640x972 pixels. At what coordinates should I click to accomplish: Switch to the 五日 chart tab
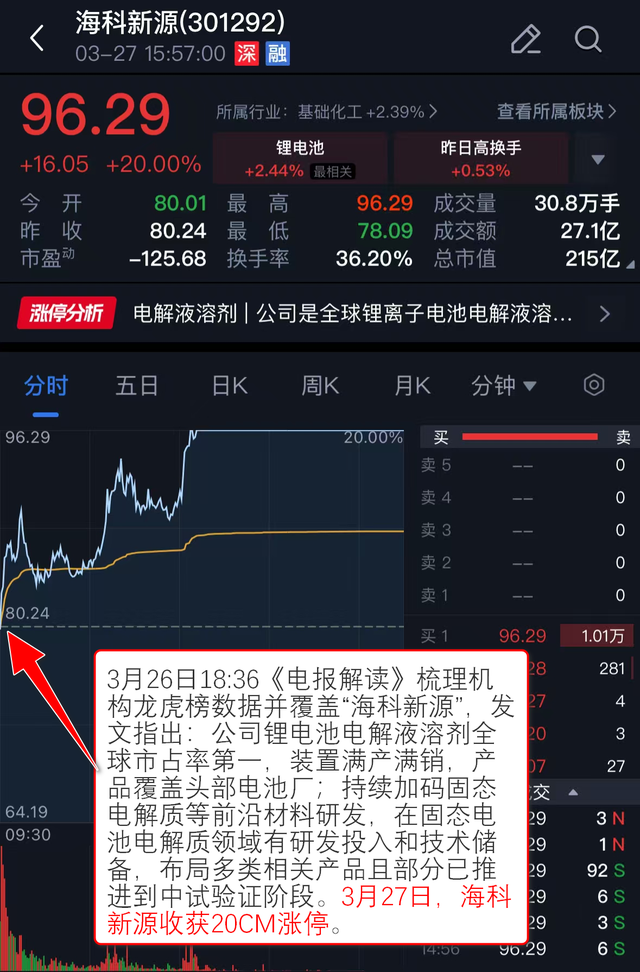tap(136, 385)
